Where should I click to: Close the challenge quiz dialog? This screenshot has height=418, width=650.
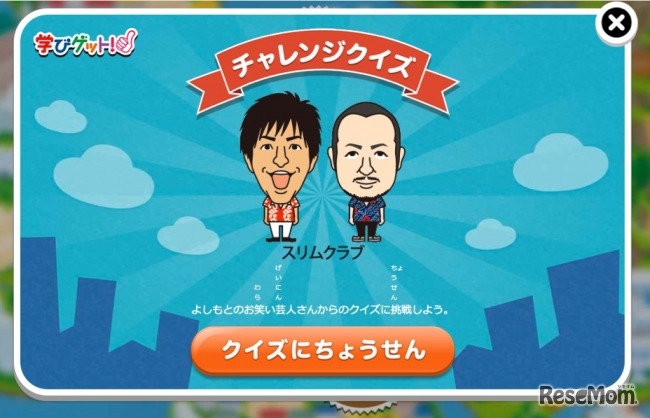coord(617,24)
